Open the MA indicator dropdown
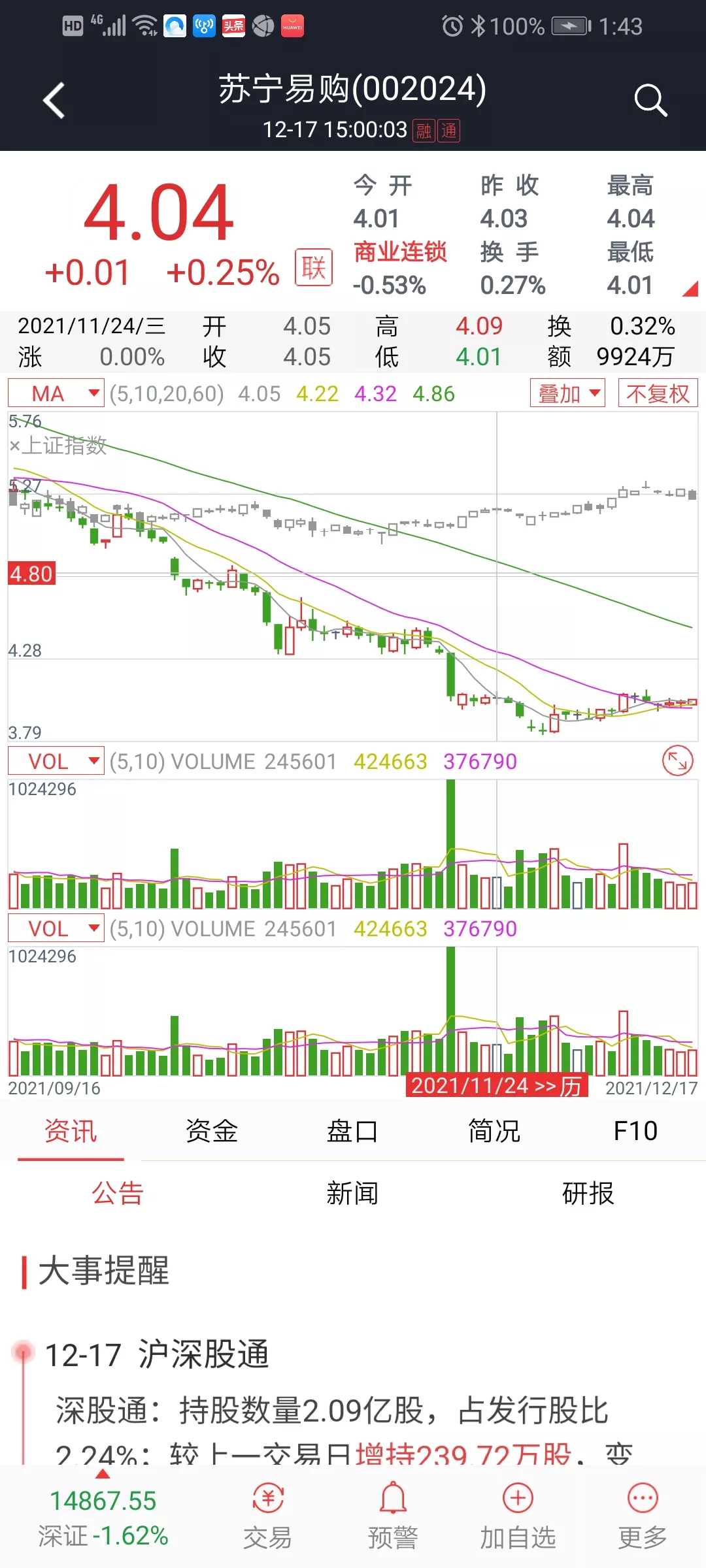This screenshot has width=706, height=1568. tap(56, 393)
